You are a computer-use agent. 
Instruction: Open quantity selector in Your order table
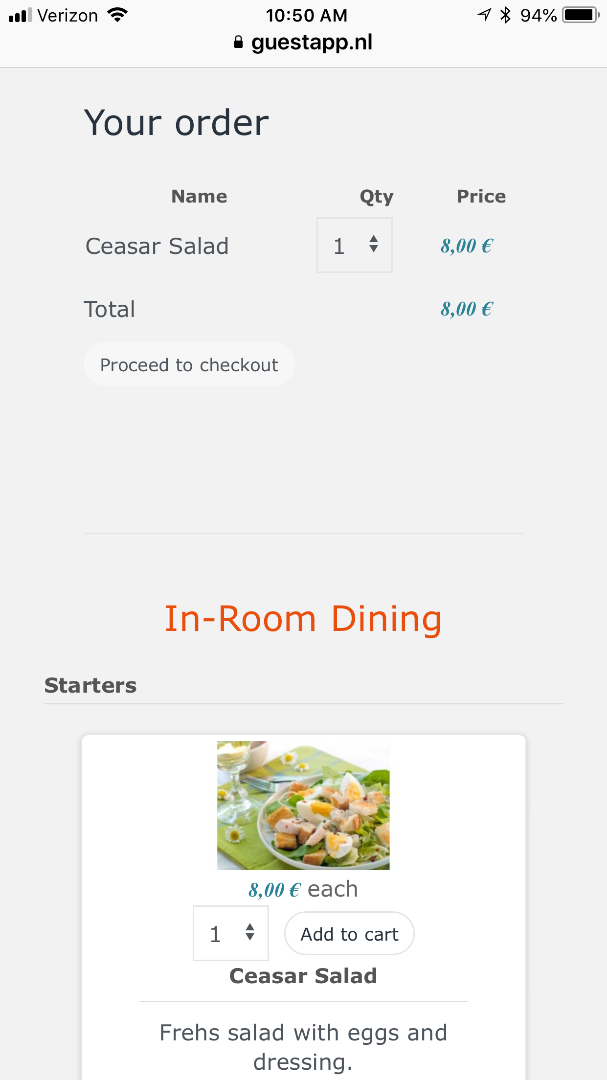(x=354, y=245)
